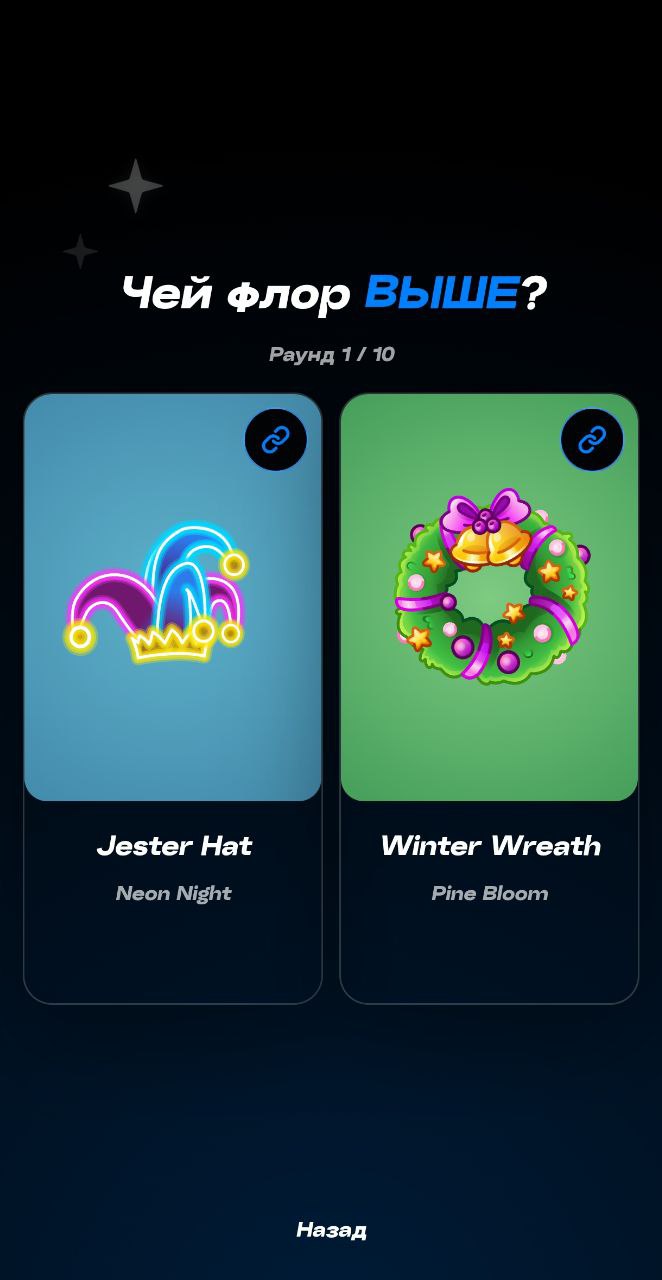Choose the Jester Hat Neon Night card
Screen dimensions: 662x1280
pyautogui.click(x=173, y=700)
